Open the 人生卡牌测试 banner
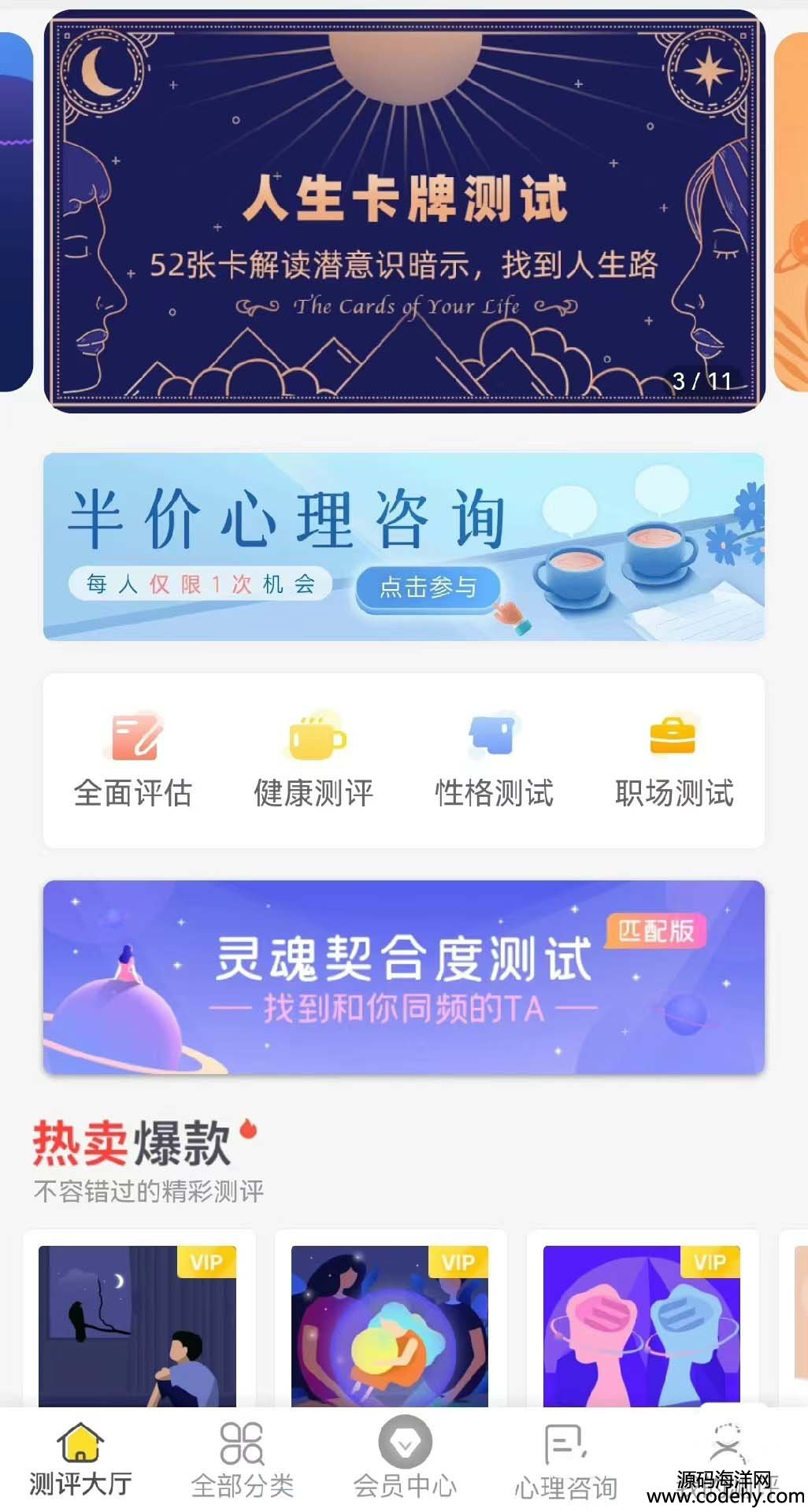808x1512 pixels. [404, 211]
